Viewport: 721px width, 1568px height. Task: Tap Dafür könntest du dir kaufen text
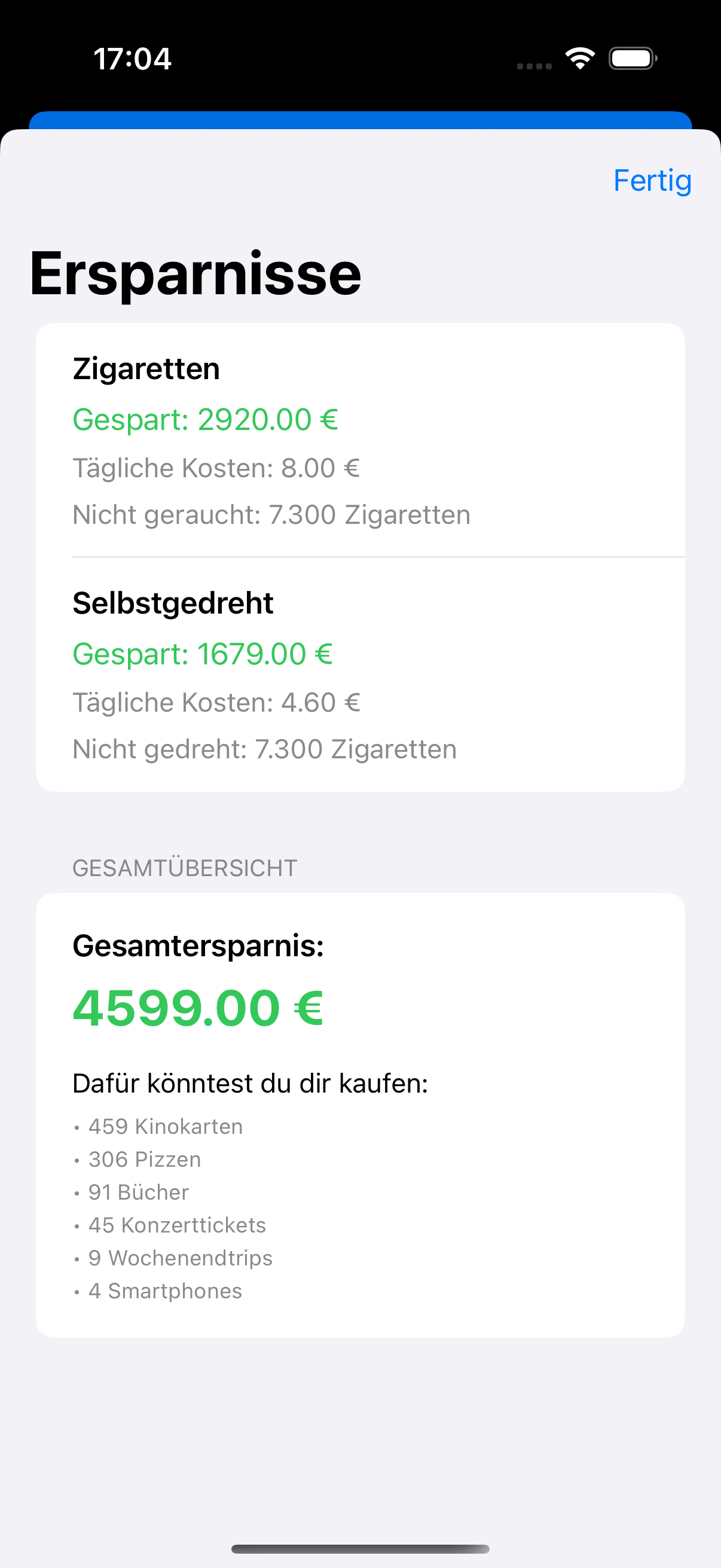click(250, 1083)
